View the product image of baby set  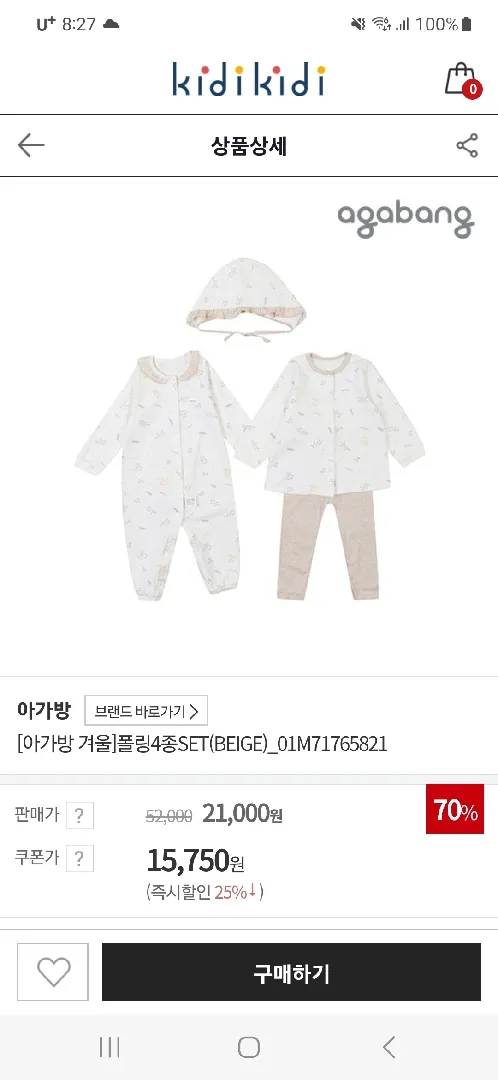click(x=249, y=427)
